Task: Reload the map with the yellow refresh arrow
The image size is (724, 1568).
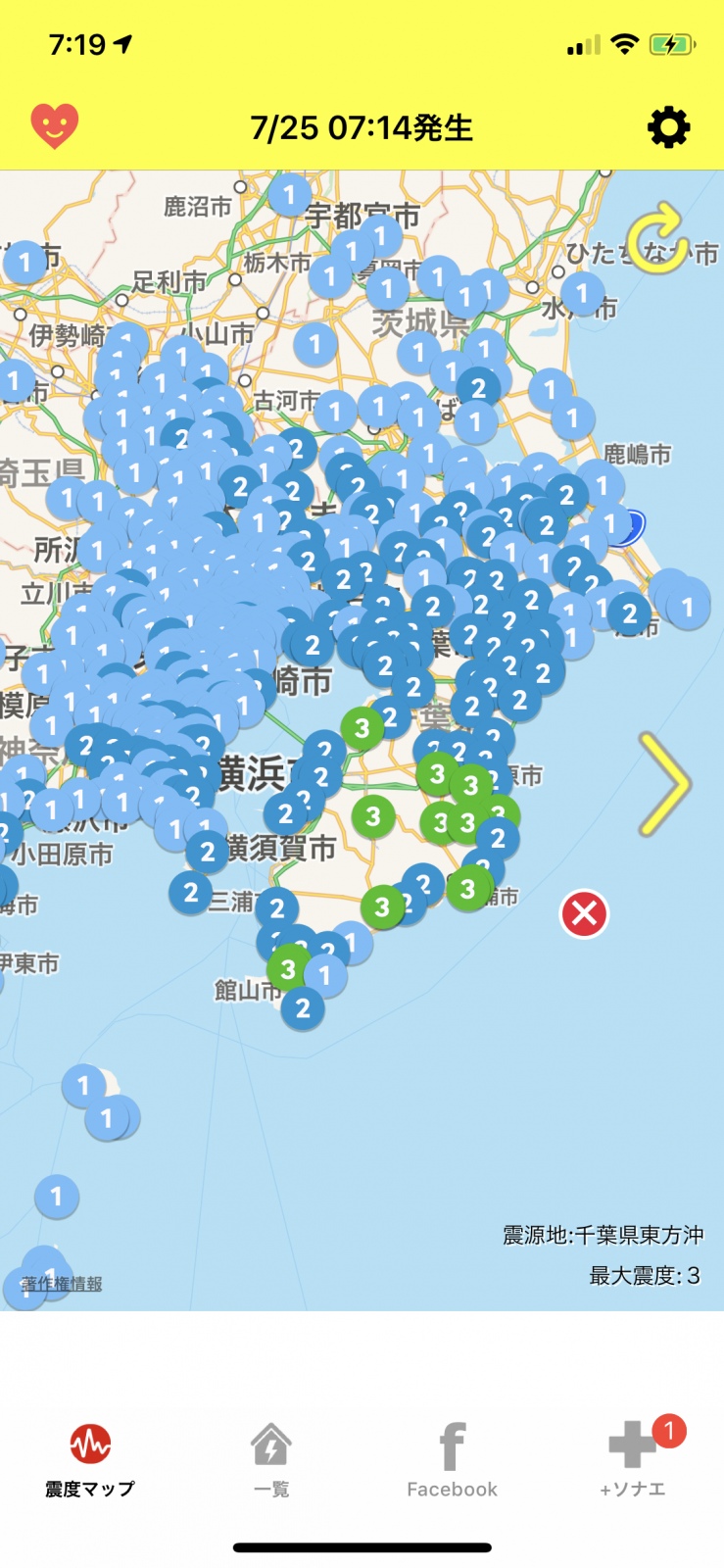Action: point(657,238)
